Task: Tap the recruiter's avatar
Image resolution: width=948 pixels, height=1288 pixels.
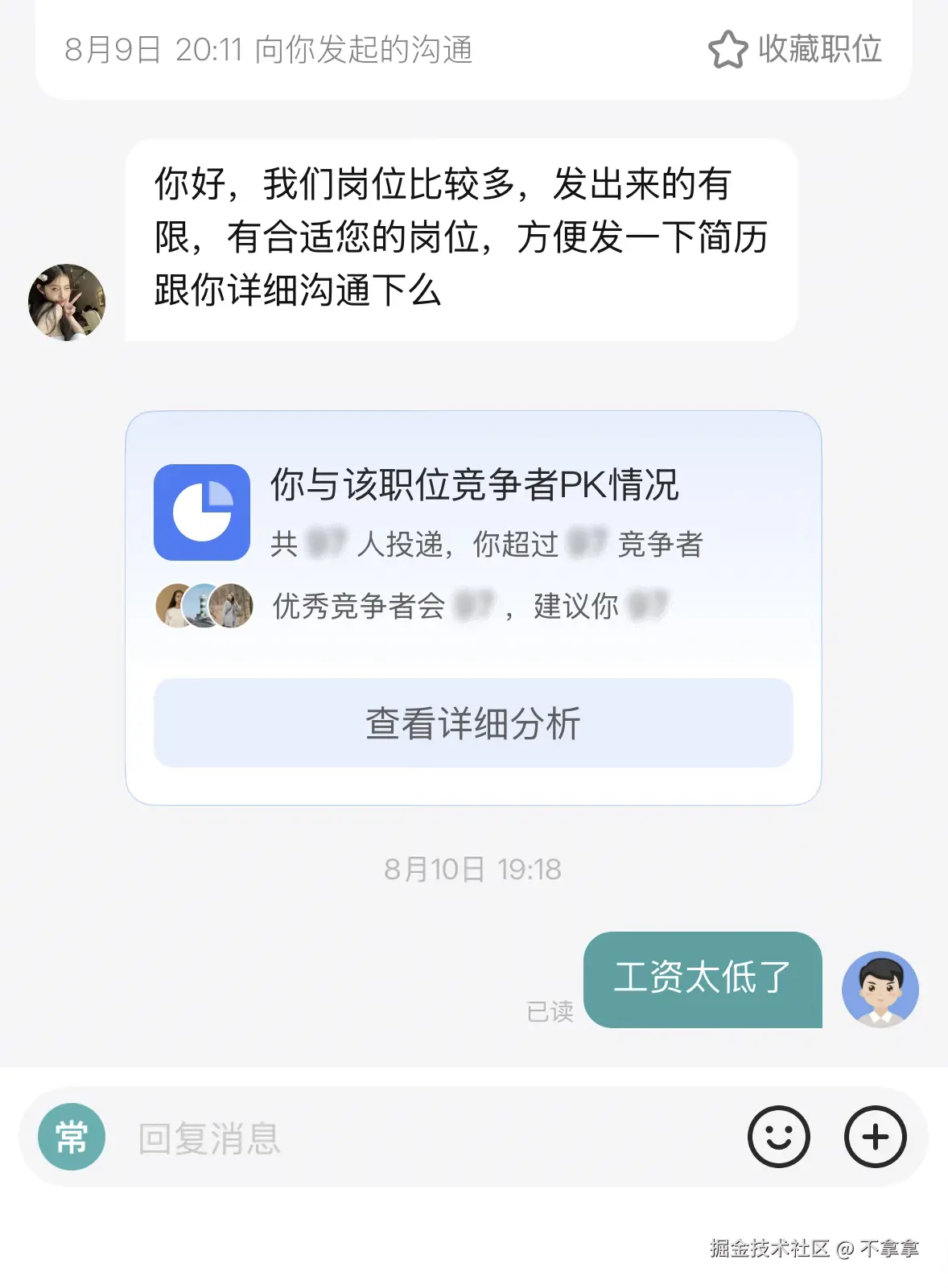Action: pyautogui.click(x=67, y=302)
